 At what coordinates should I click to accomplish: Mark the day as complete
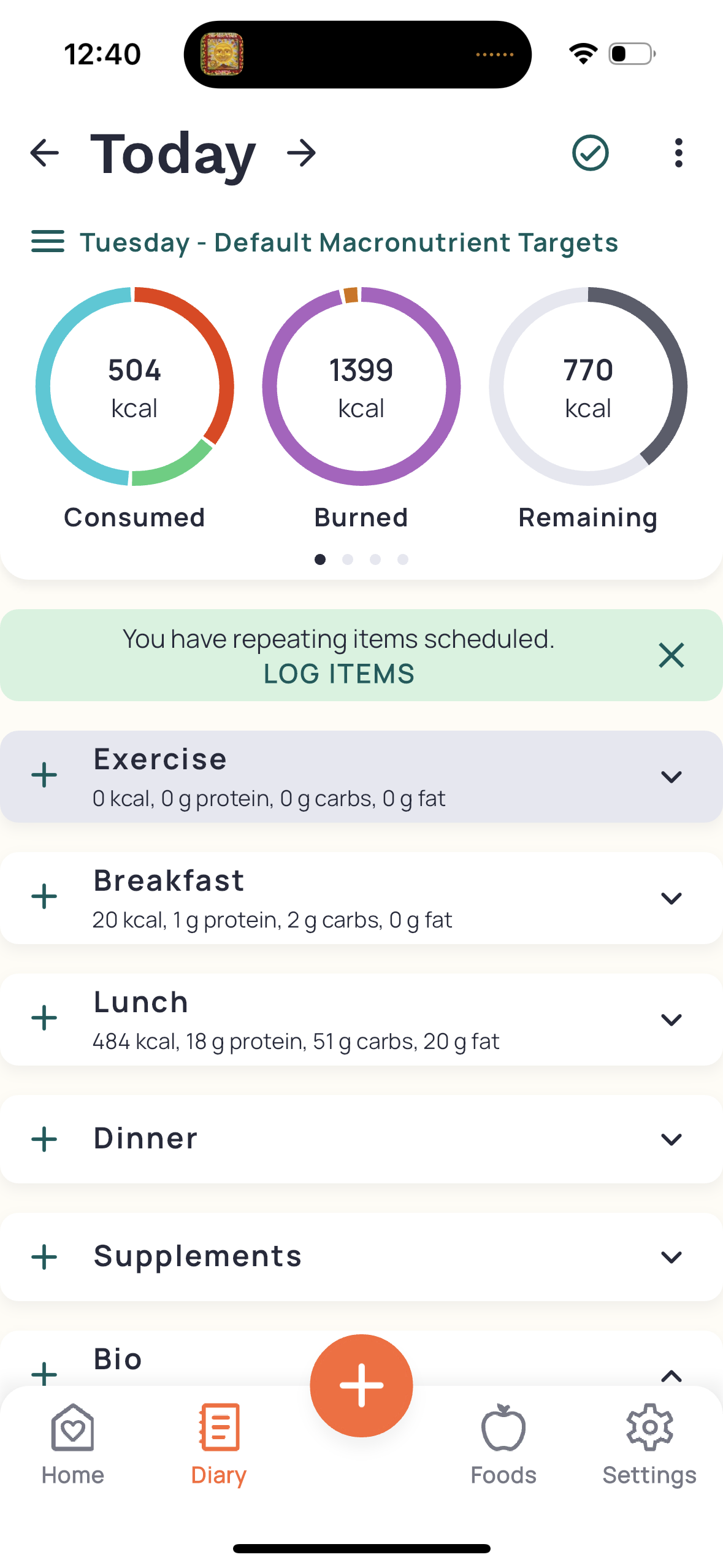tap(590, 153)
